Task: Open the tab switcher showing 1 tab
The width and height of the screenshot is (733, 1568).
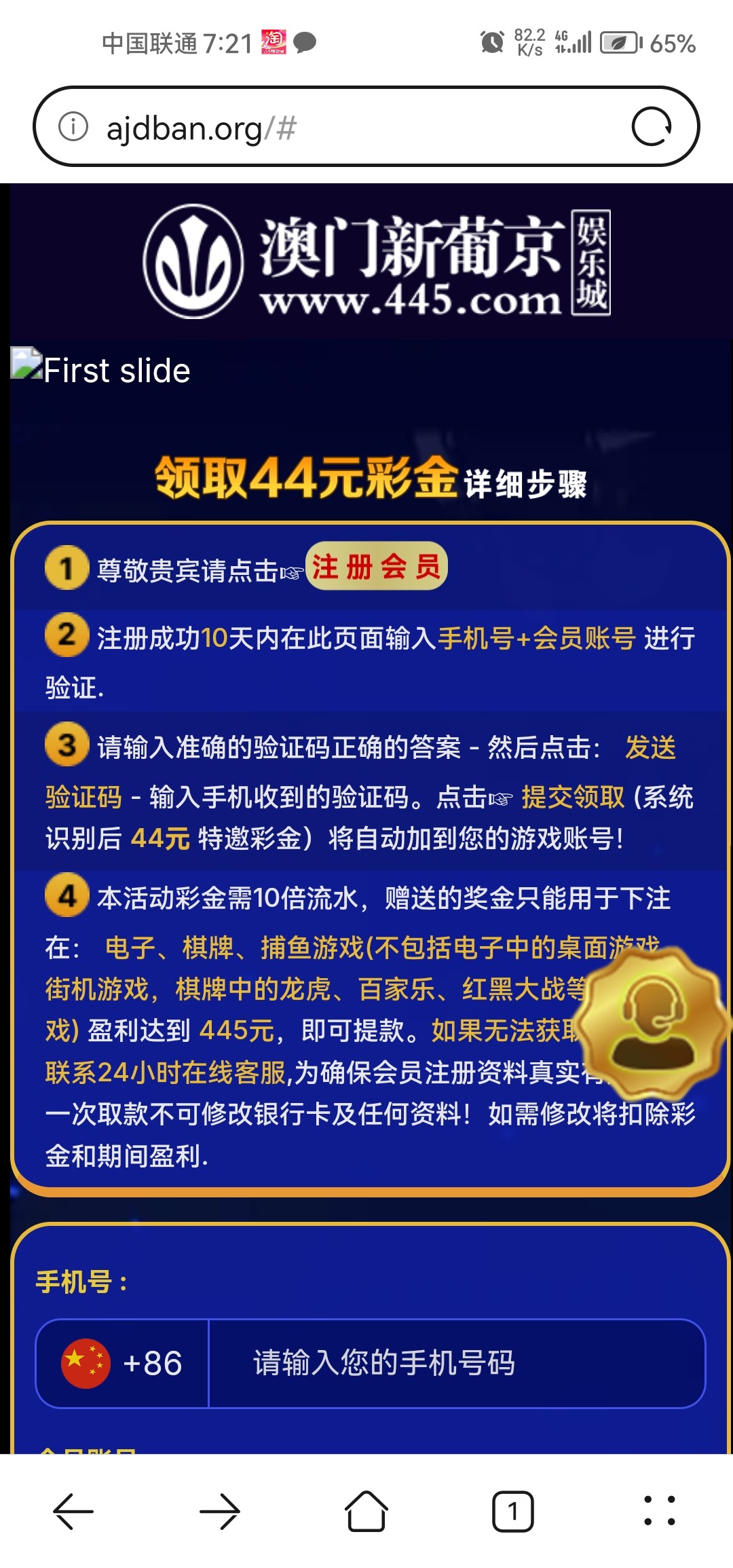Action: [x=512, y=1511]
